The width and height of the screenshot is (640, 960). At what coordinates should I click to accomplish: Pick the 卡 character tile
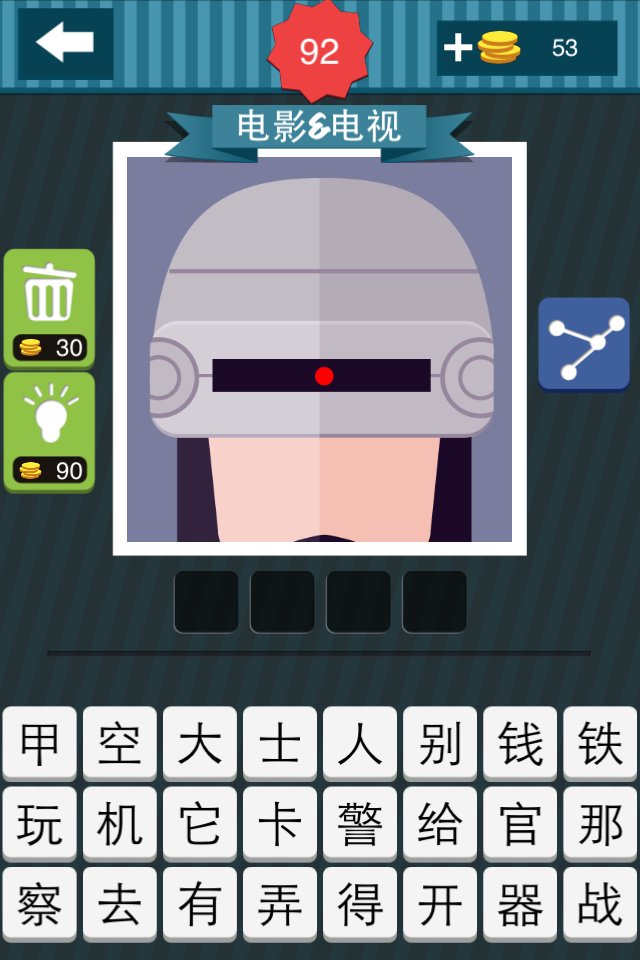coord(279,824)
